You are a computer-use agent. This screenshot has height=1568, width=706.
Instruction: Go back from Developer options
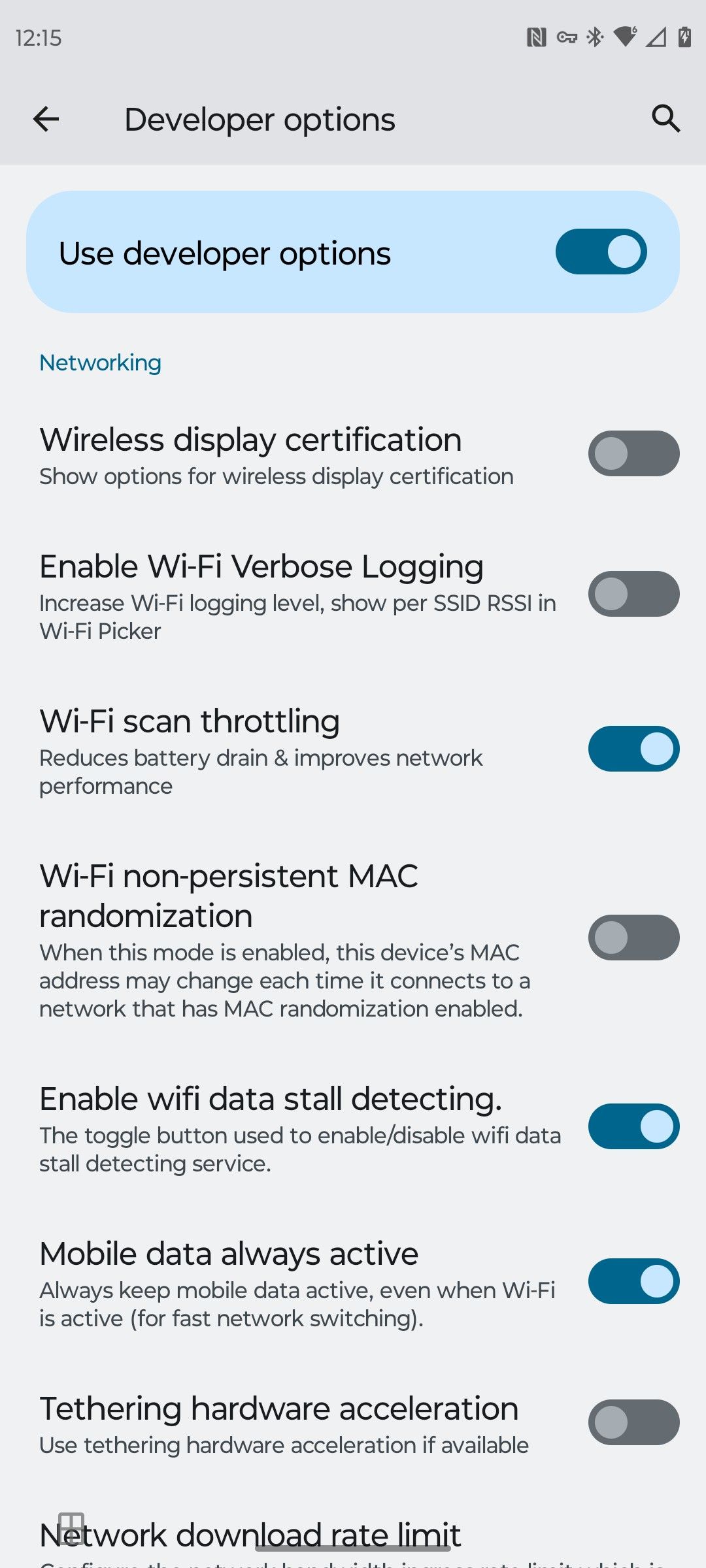(46, 119)
